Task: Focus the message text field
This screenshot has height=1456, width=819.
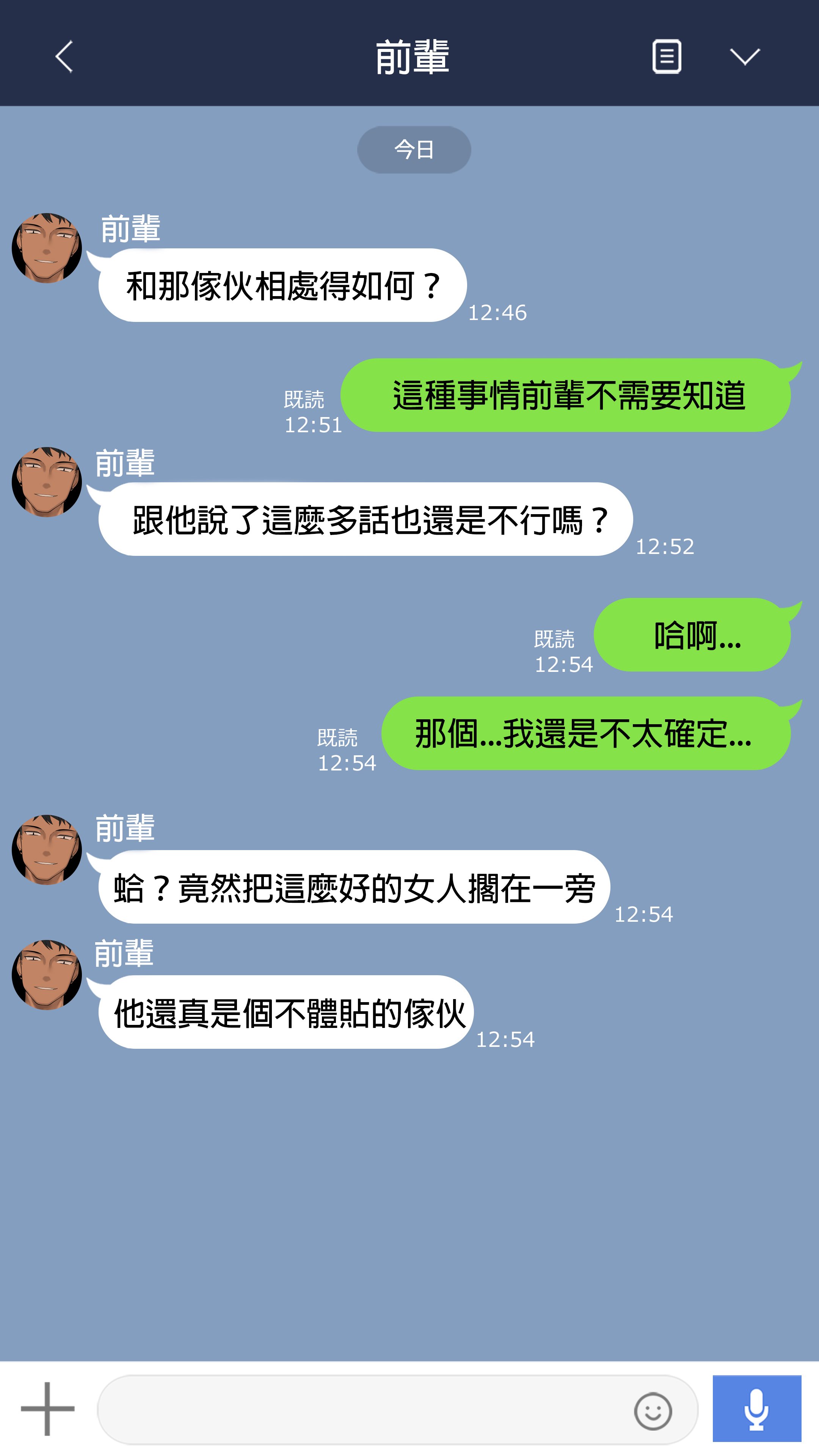Action: coord(362,1410)
